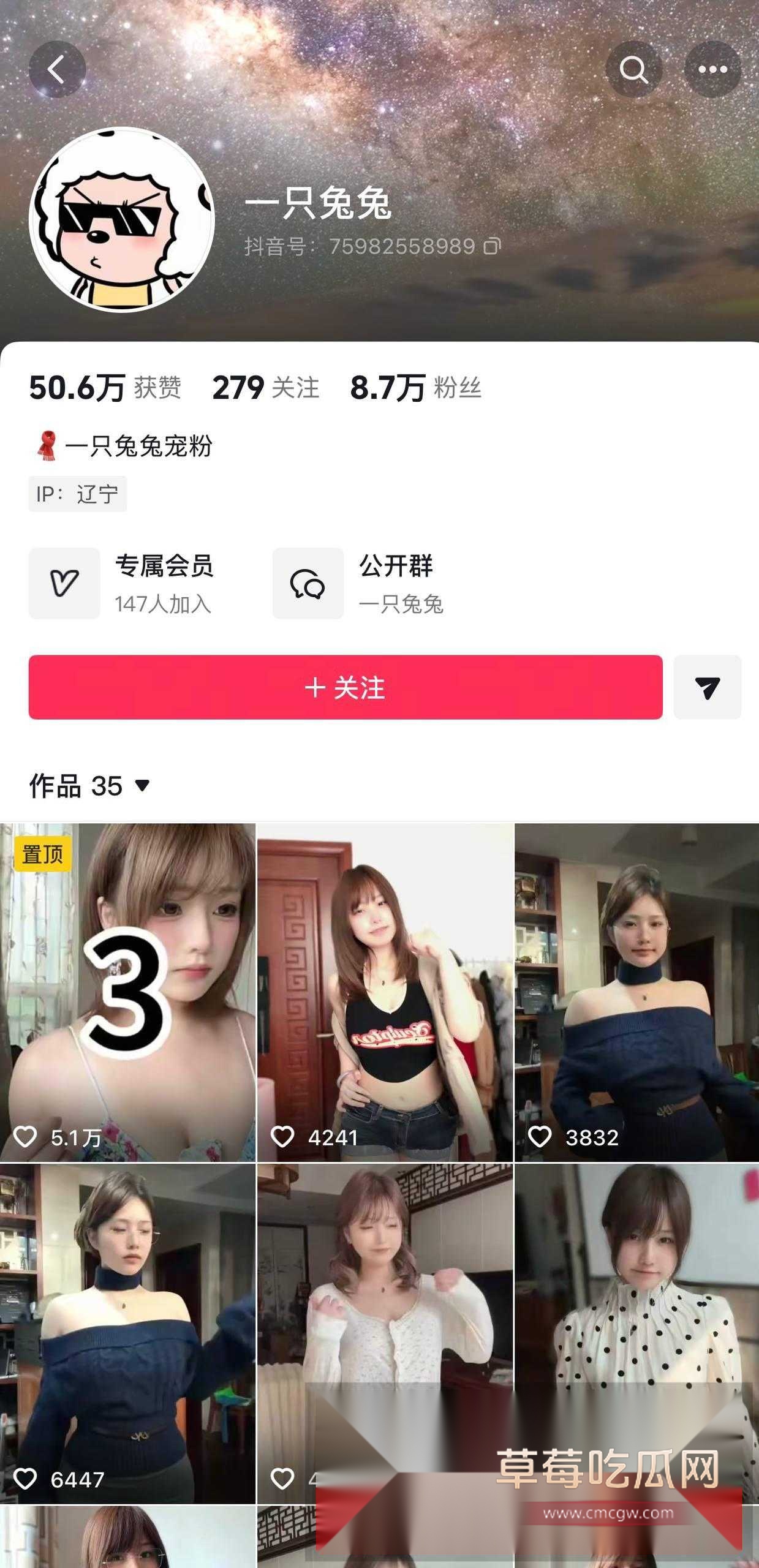Viewport: 759px width, 1568px height.
Task: Follow this account with + 关注
Action: click(x=346, y=687)
